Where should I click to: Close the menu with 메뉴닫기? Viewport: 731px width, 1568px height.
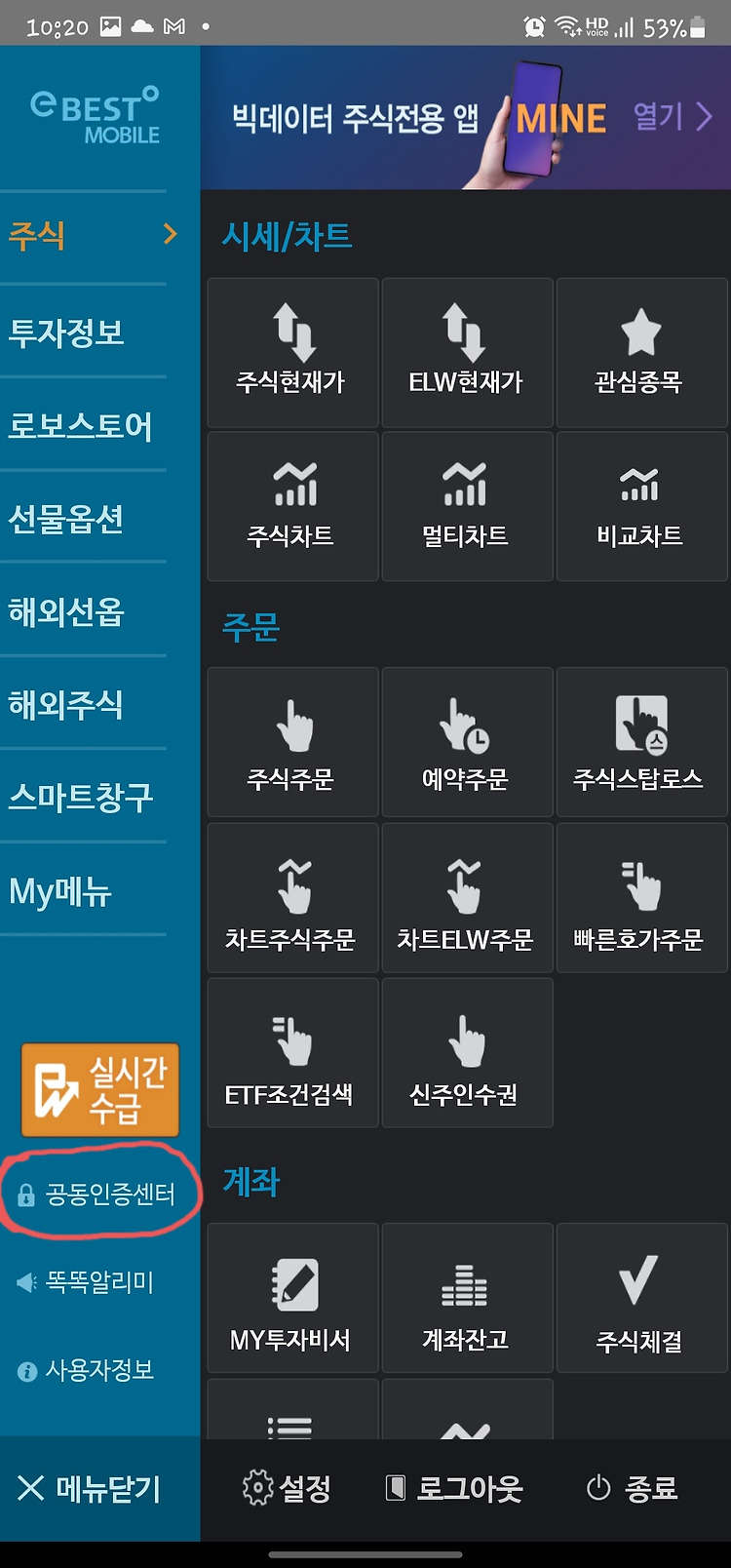click(x=89, y=1489)
